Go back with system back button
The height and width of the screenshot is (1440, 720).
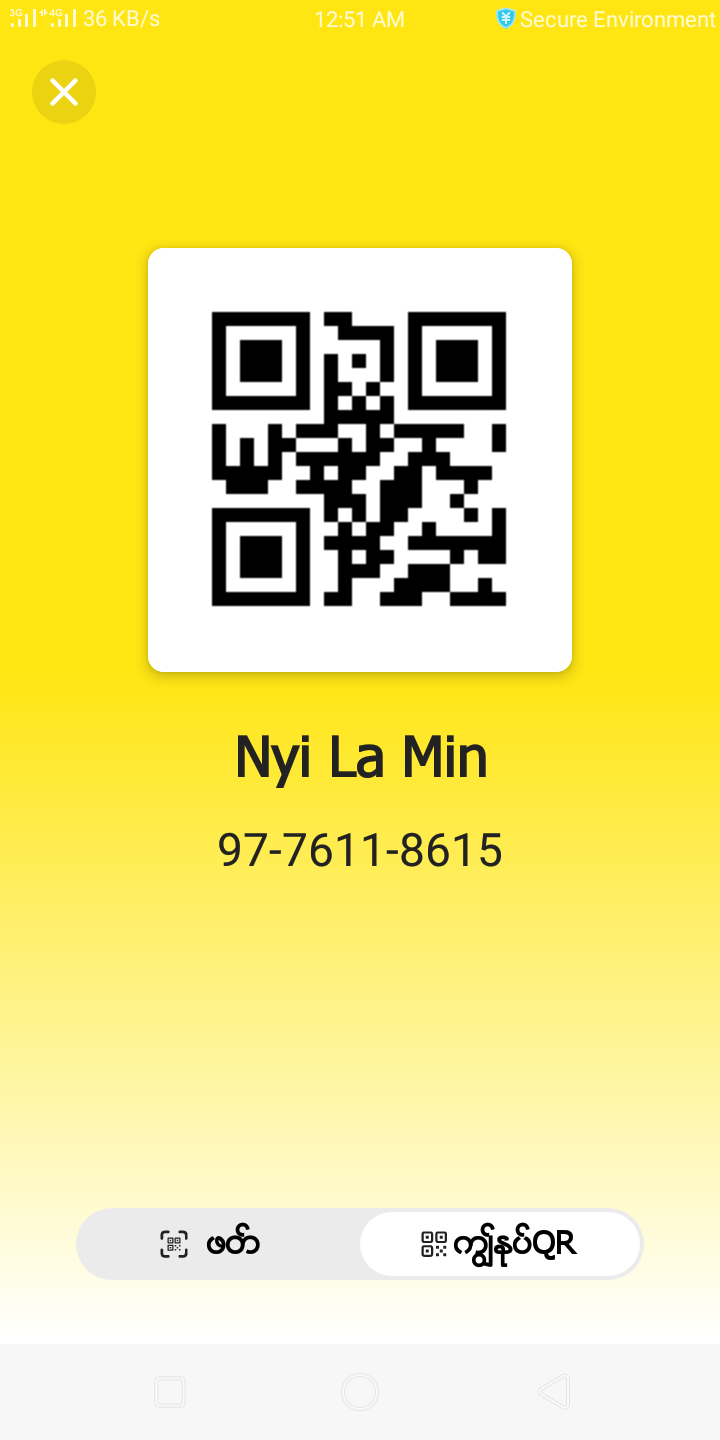(553, 1392)
